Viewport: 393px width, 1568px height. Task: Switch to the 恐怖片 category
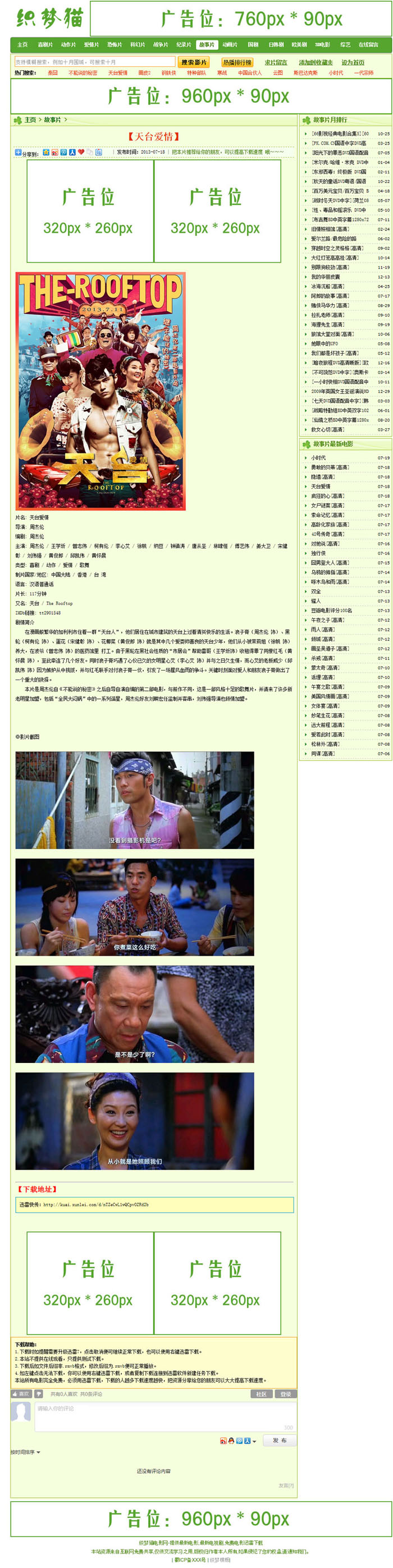(x=115, y=44)
